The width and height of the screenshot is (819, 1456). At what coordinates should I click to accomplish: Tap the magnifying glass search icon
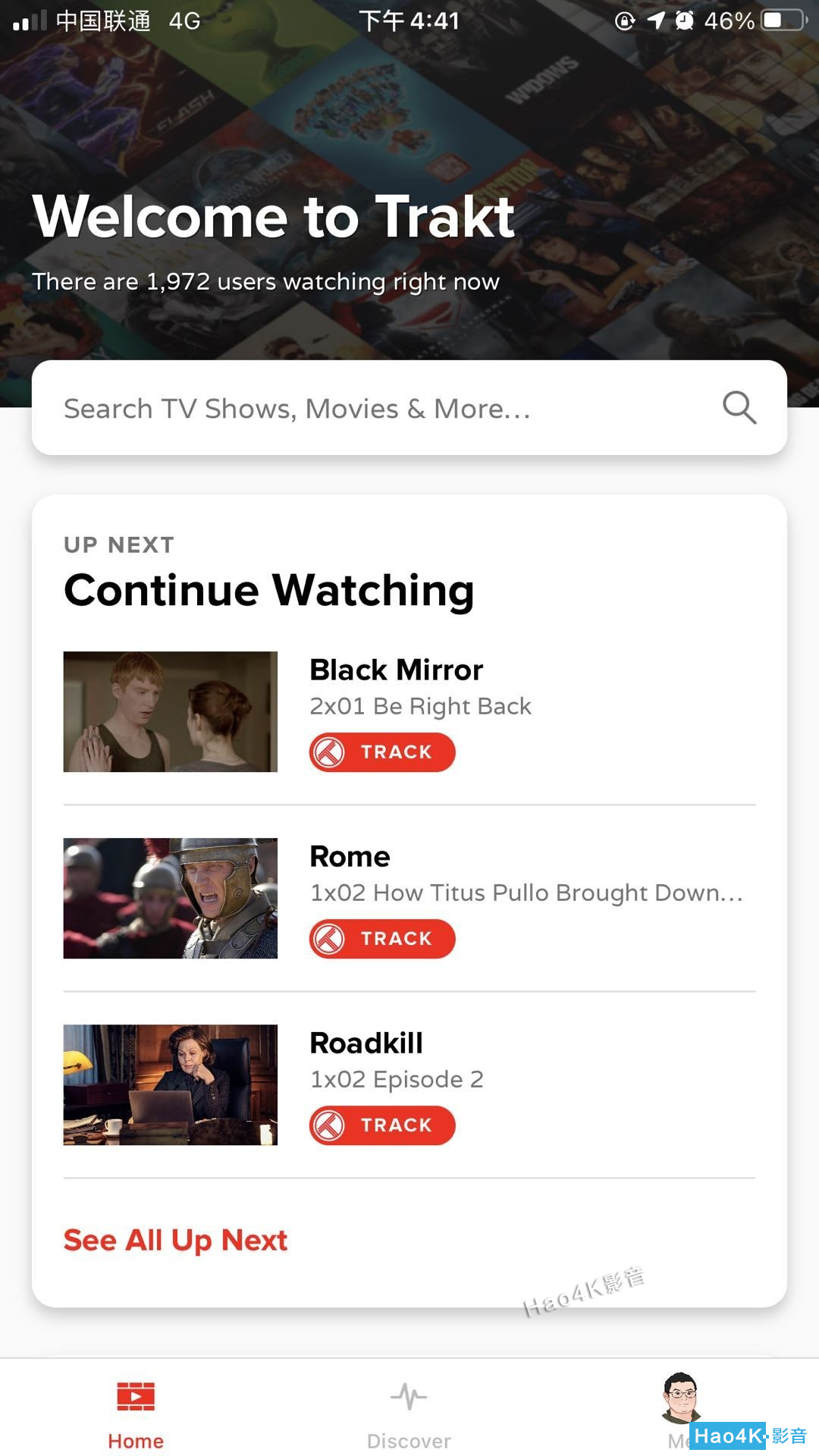point(739,408)
